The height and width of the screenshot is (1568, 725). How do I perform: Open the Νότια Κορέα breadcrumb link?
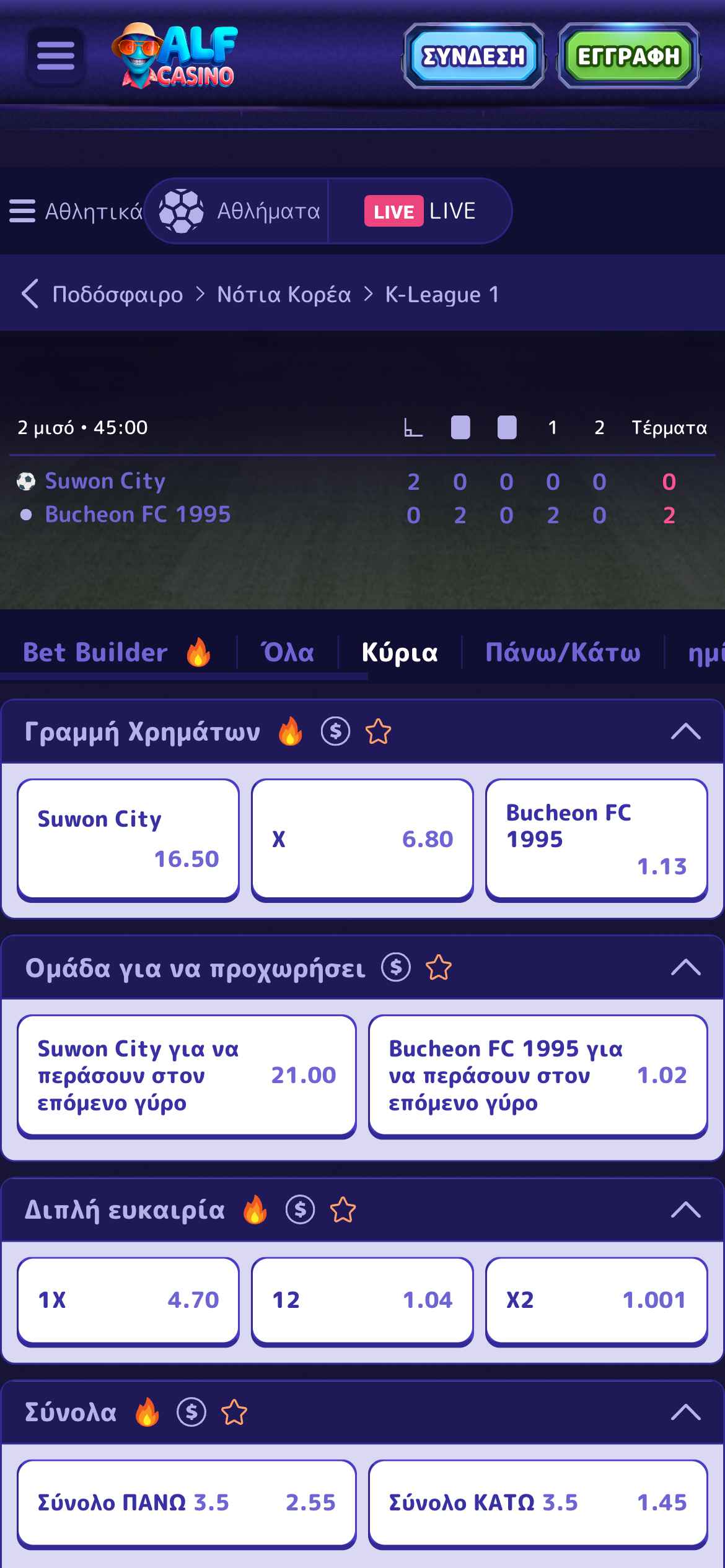pos(284,294)
